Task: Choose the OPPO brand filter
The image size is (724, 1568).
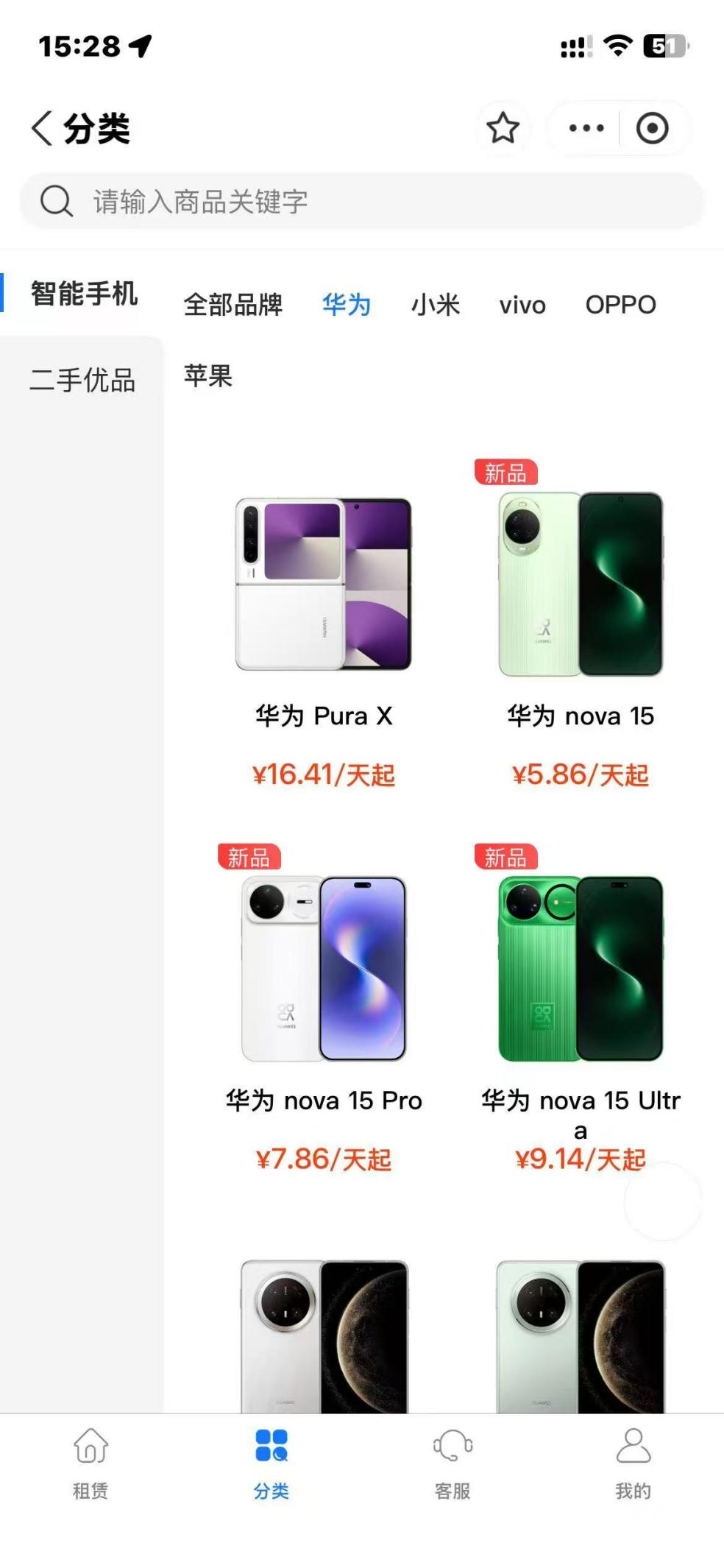Action: 620,304
